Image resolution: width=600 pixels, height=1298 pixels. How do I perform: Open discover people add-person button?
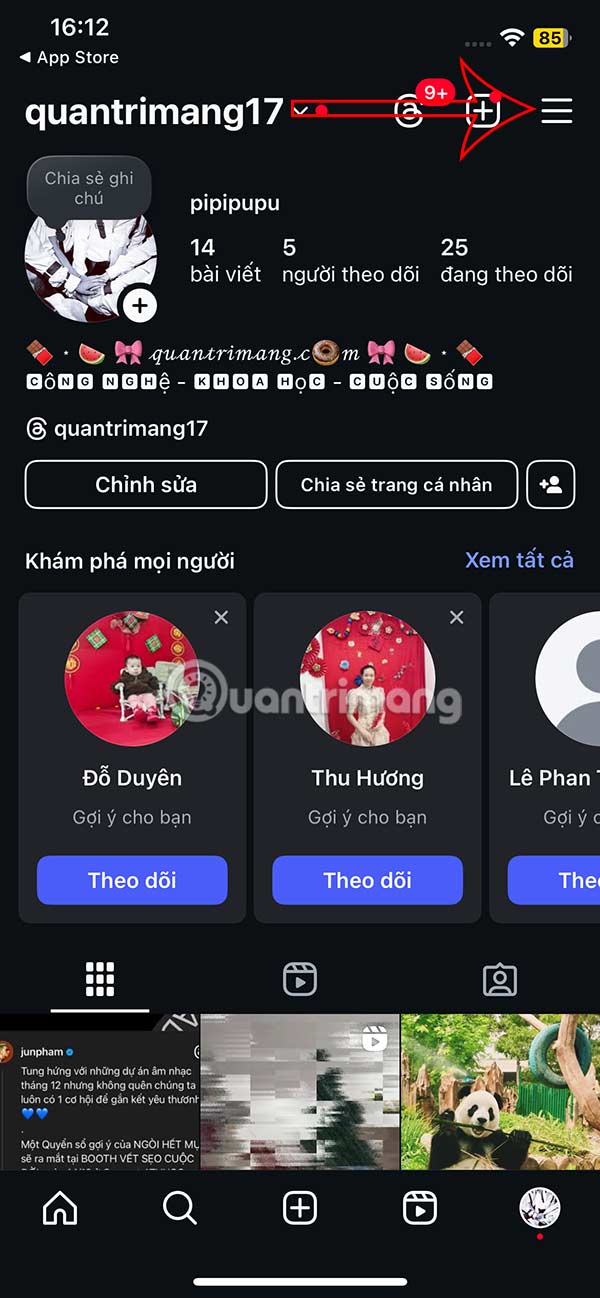[551, 485]
